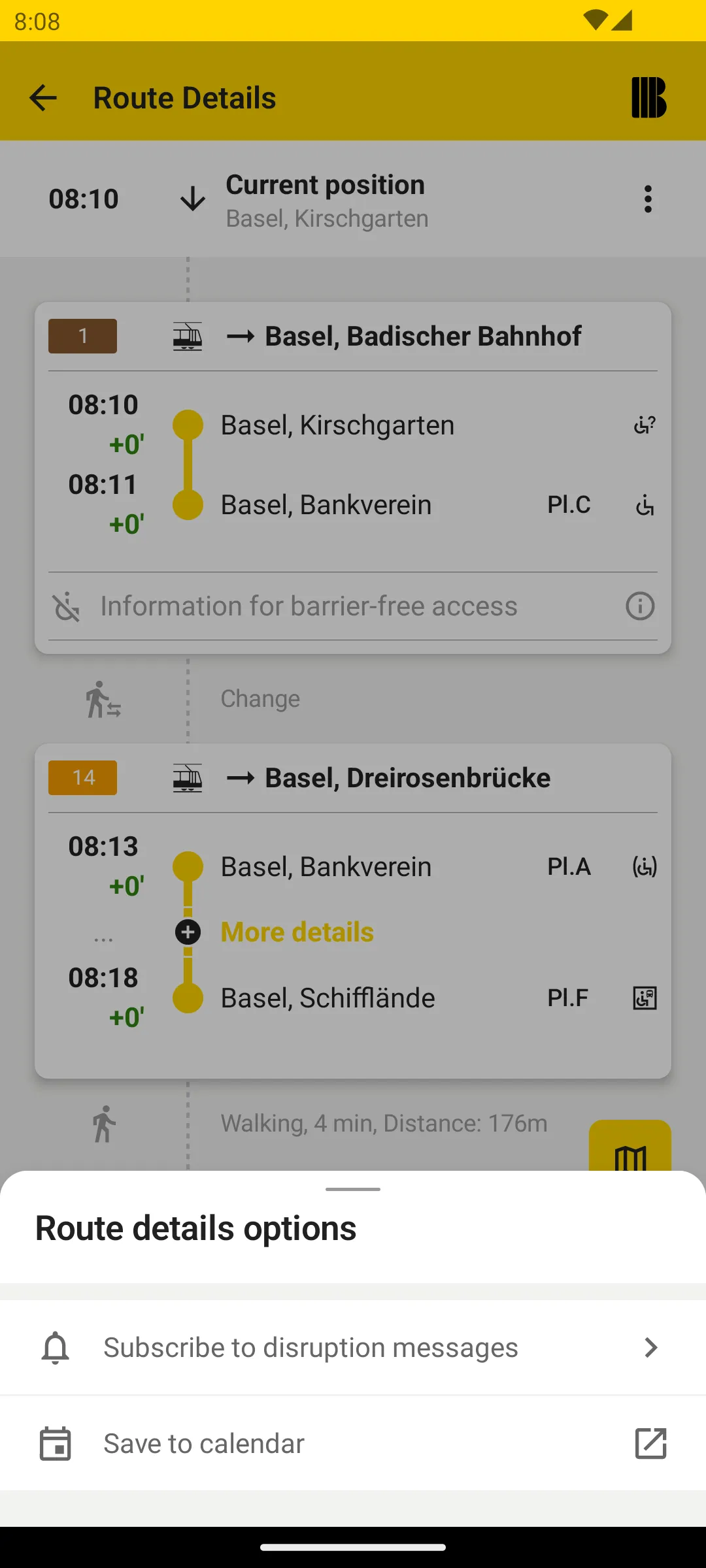
Task: Expand More details on the line 14 route
Action: click(296, 932)
